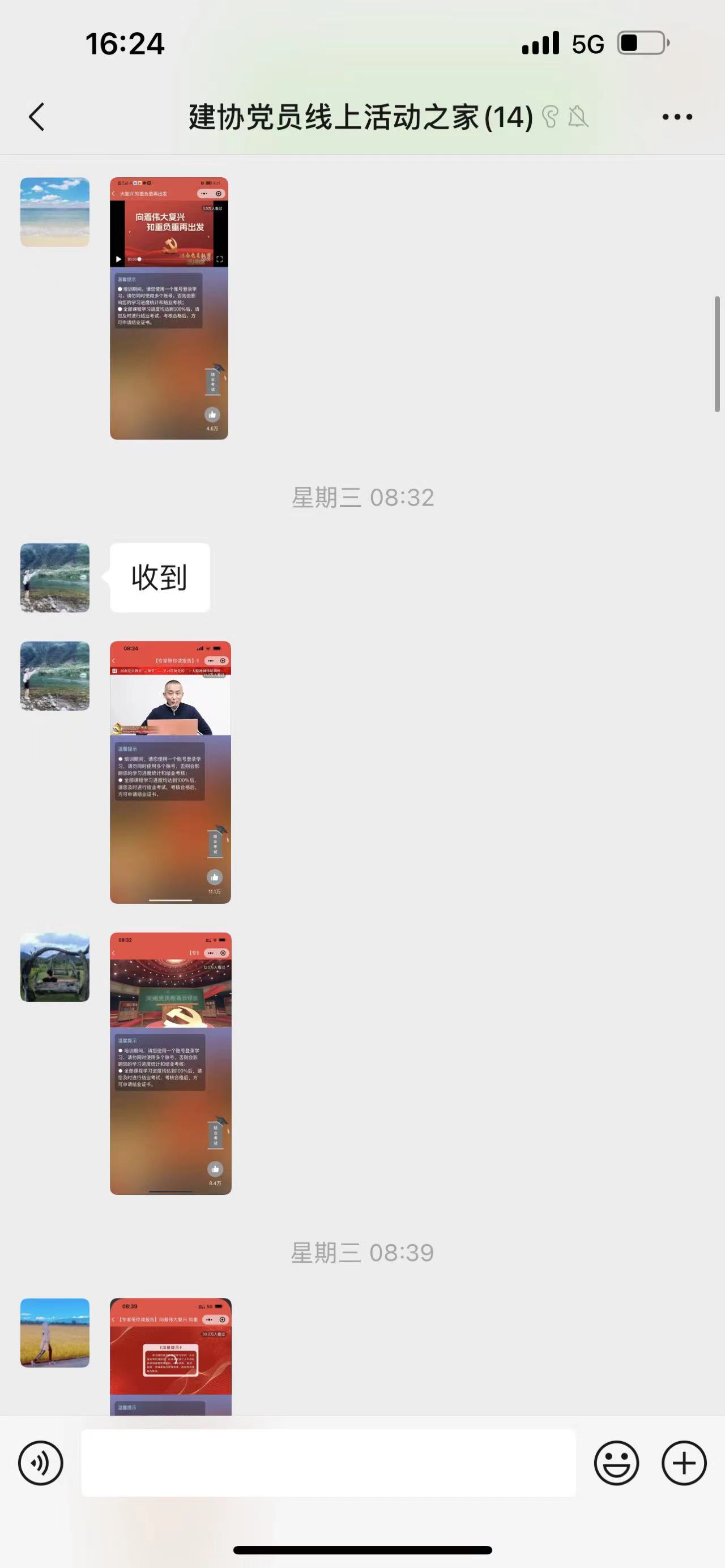Open the river-photo sender's avatar

(x=54, y=577)
